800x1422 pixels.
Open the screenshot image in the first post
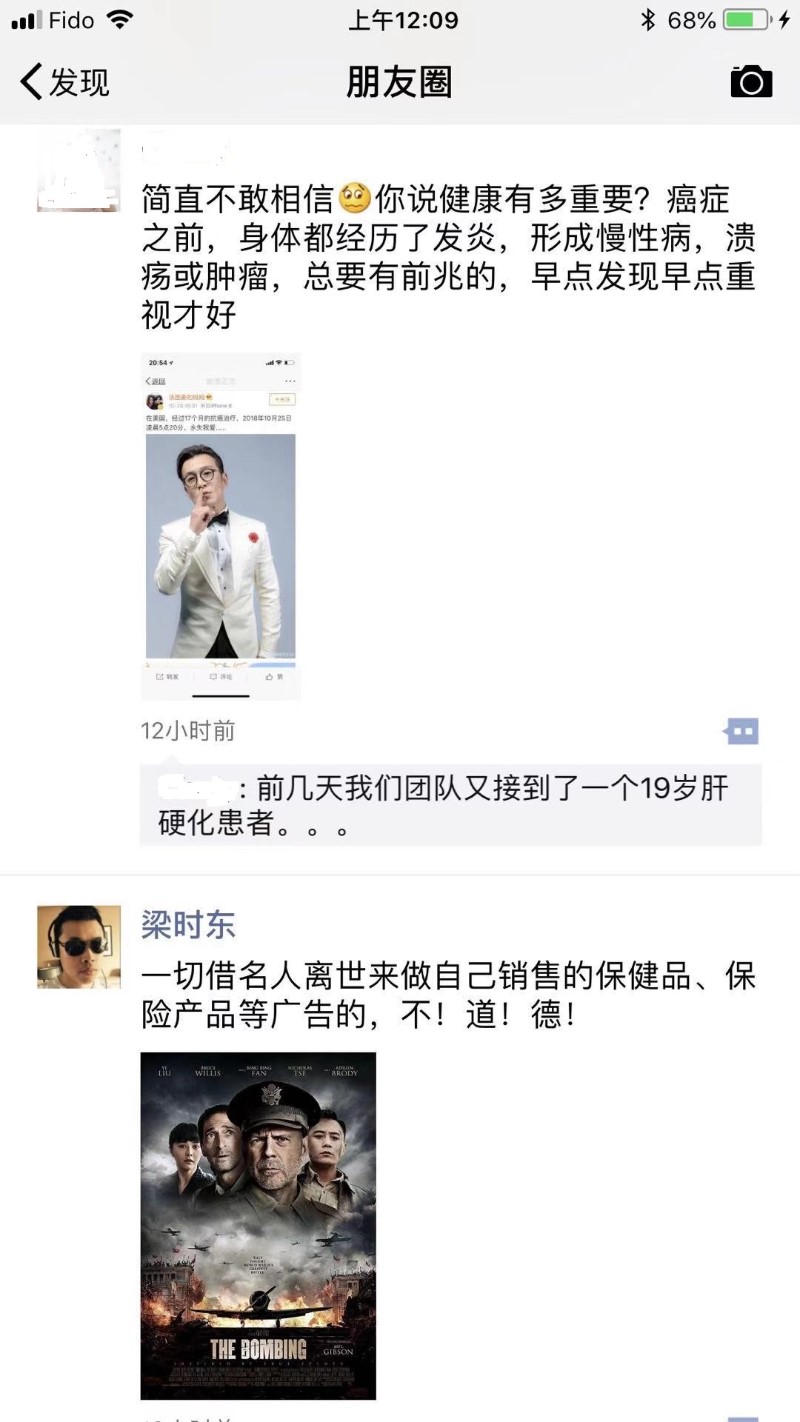tap(221, 526)
